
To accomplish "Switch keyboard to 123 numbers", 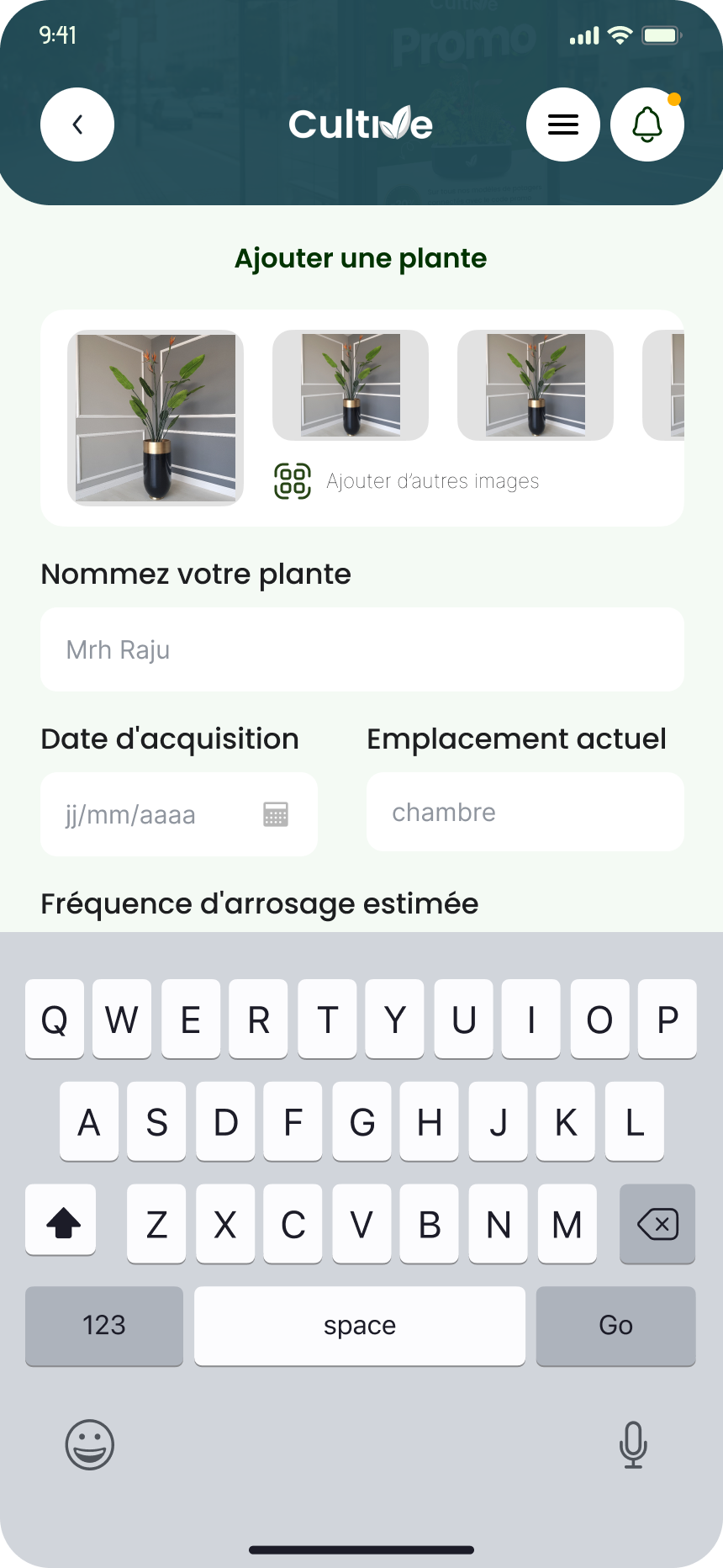I will click(x=104, y=1326).
